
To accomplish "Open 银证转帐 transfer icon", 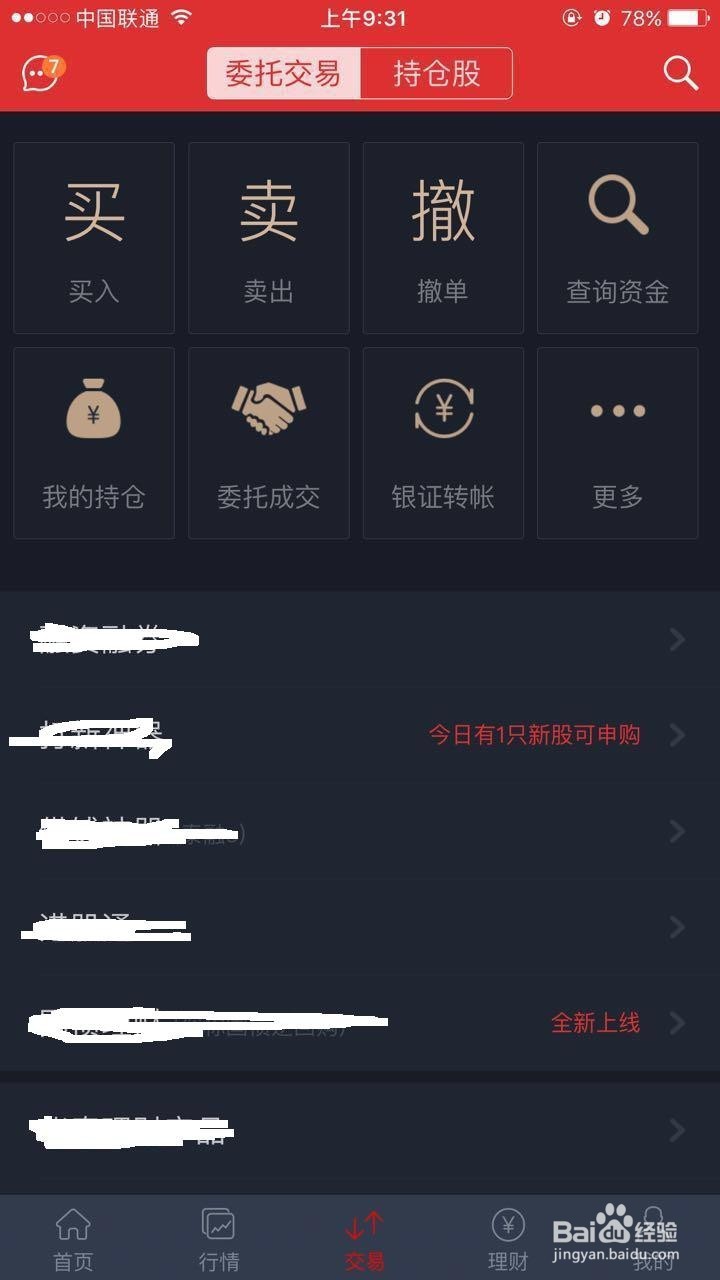I will click(442, 441).
